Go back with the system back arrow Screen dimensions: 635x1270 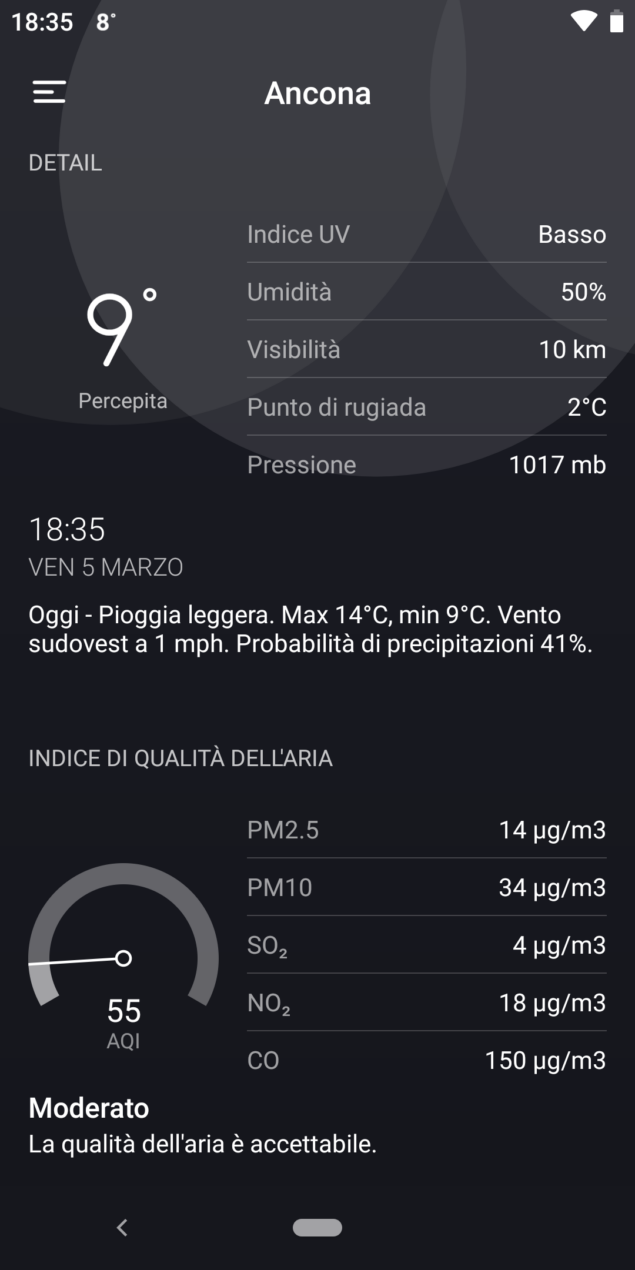pyautogui.click(x=122, y=1227)
